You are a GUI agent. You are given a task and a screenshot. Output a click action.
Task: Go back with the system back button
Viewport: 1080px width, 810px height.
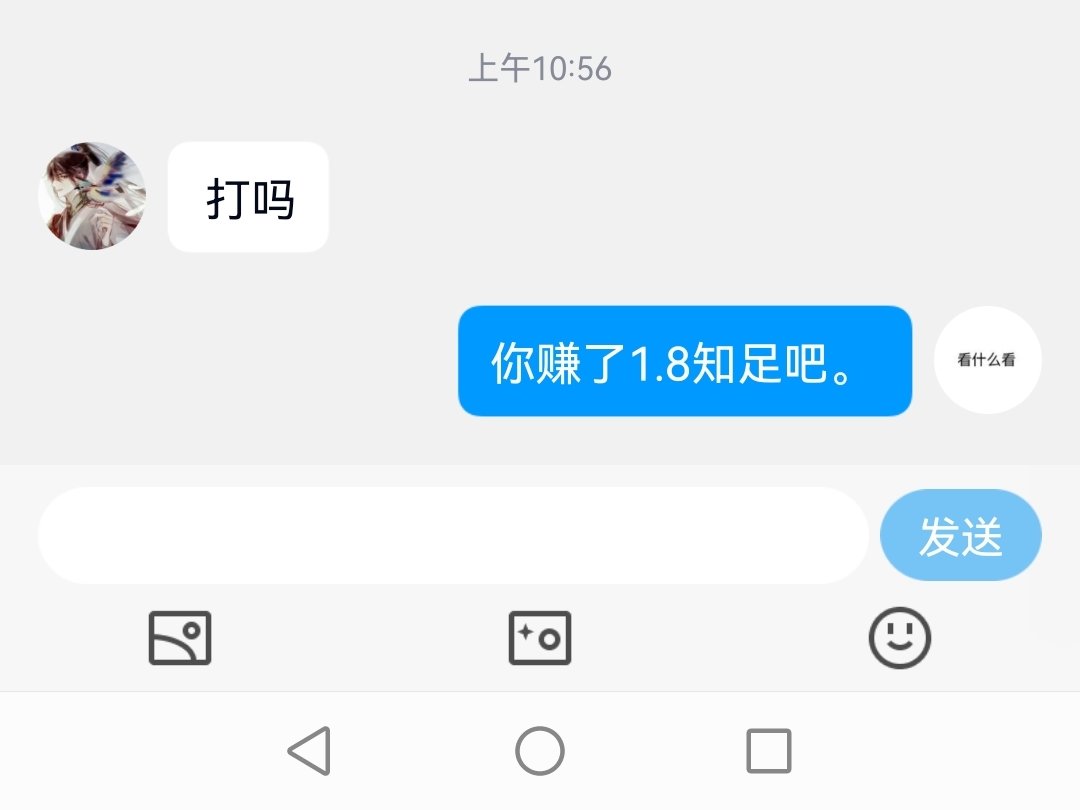pos(309,751)
